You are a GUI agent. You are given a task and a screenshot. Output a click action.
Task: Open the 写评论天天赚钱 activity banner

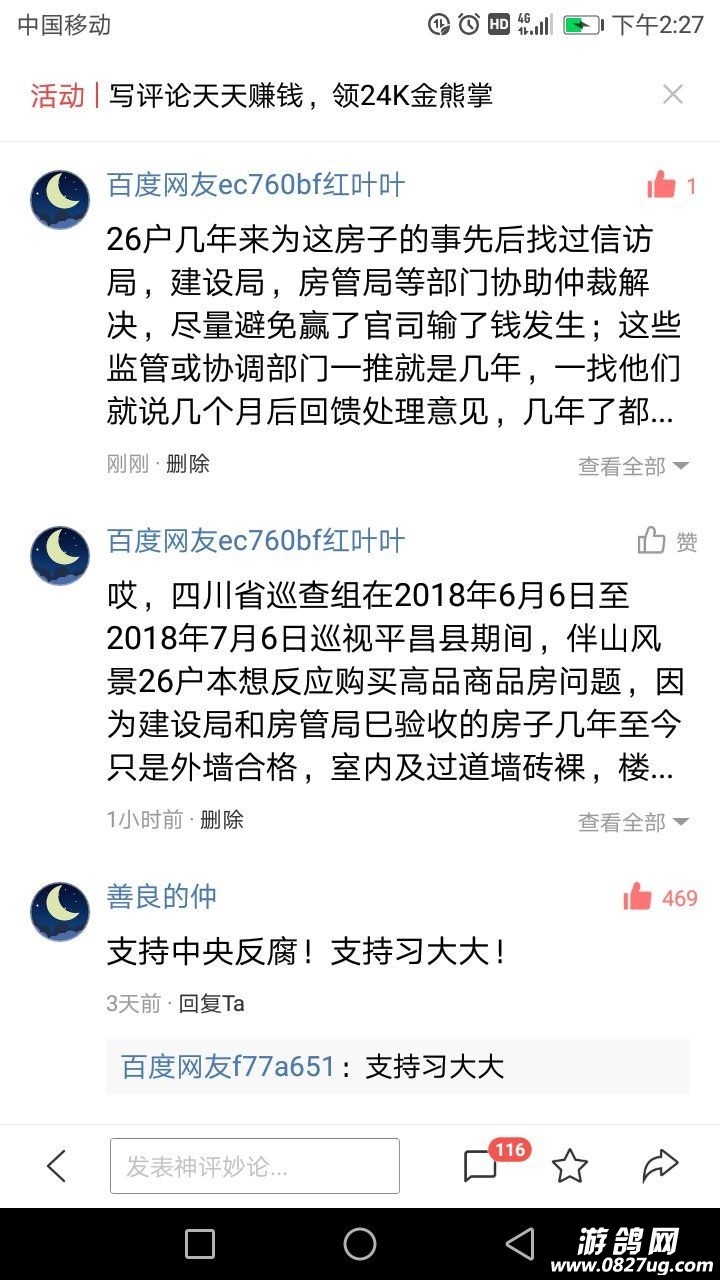tap(300, 96)
